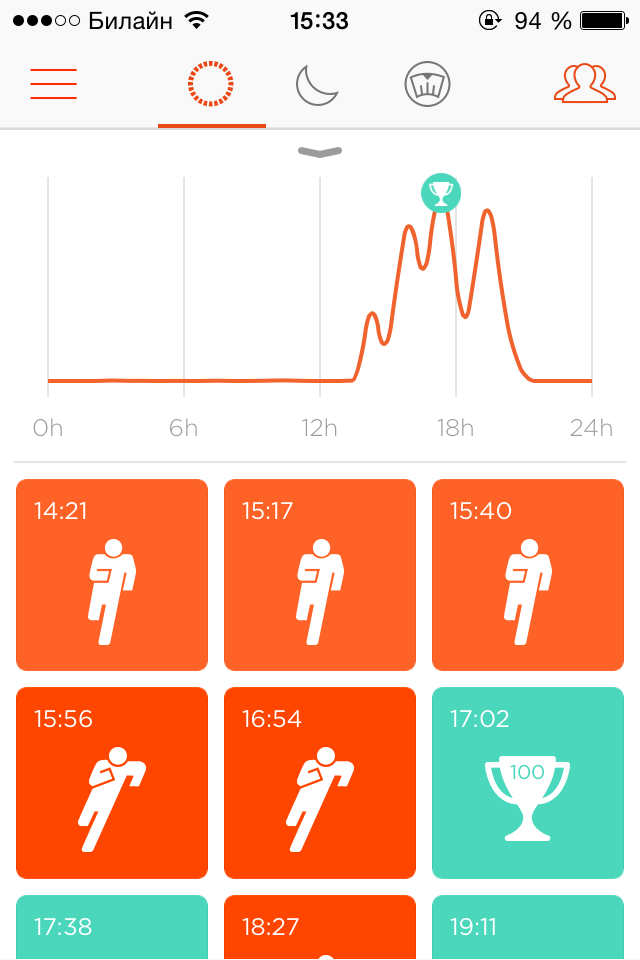This screenshot has height=960, width=640.
Task: Open the weight scale tab
Action: pos(428,85)
